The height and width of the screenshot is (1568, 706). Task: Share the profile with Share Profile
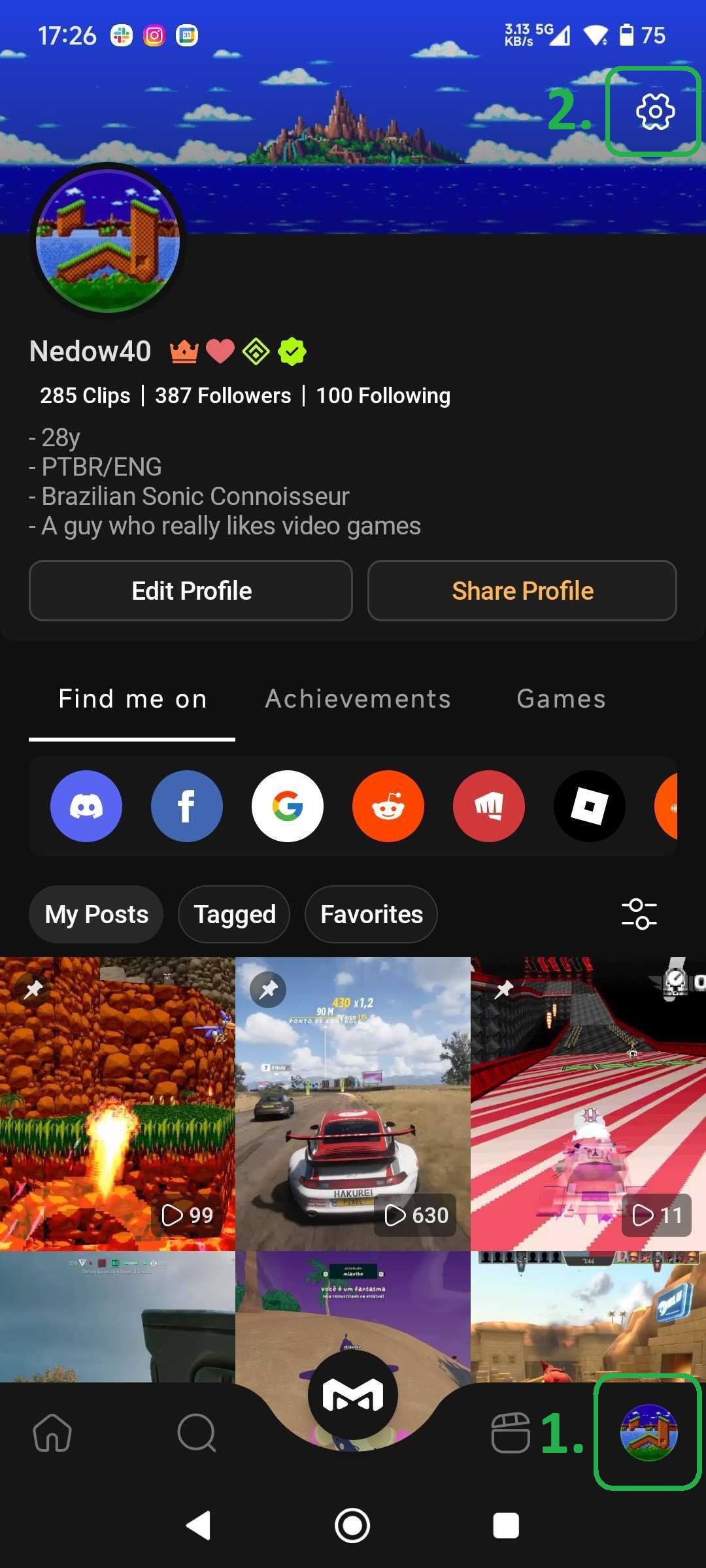522,591
